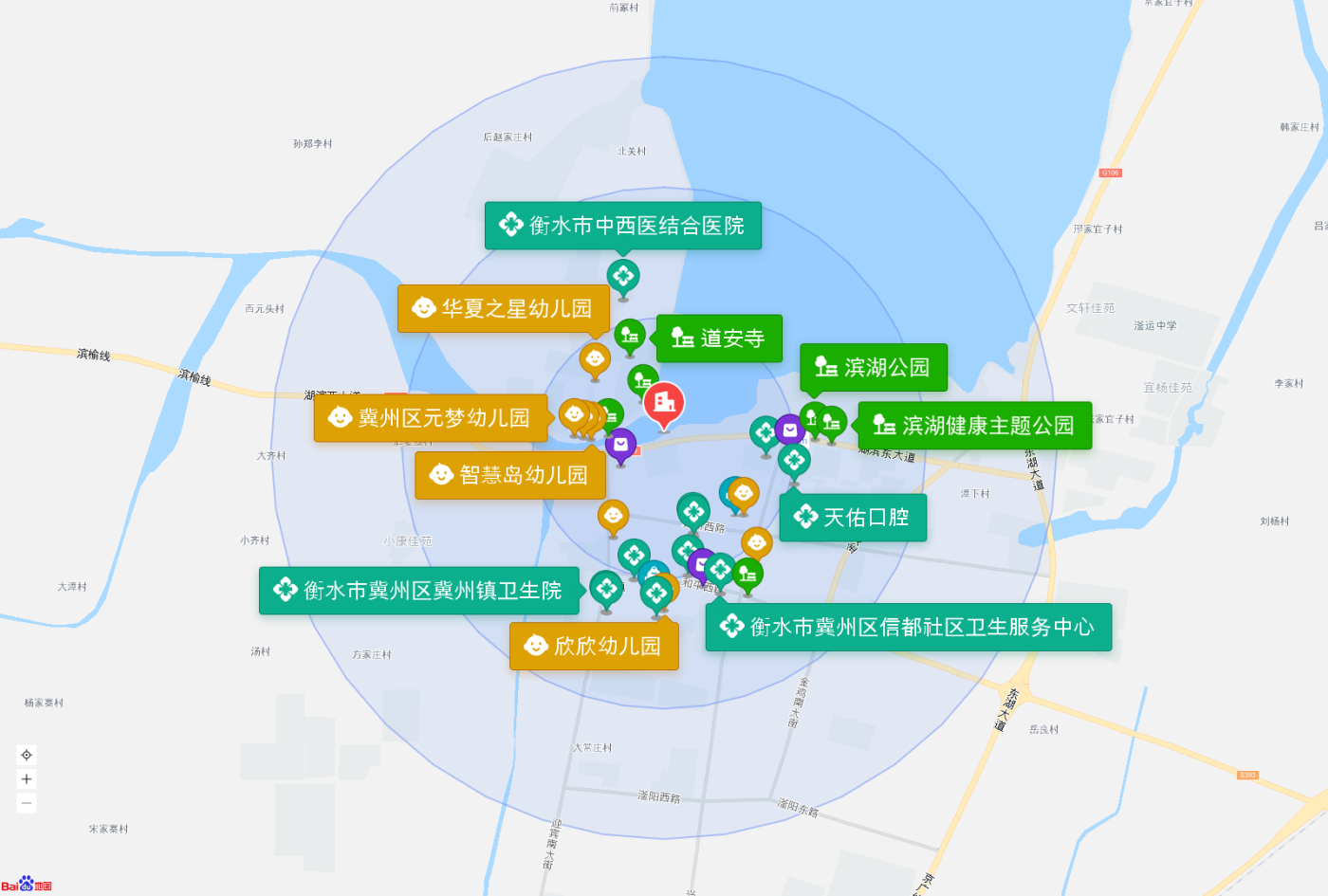Recenter map to current location

pyautogui.click(x=27, y=755)
